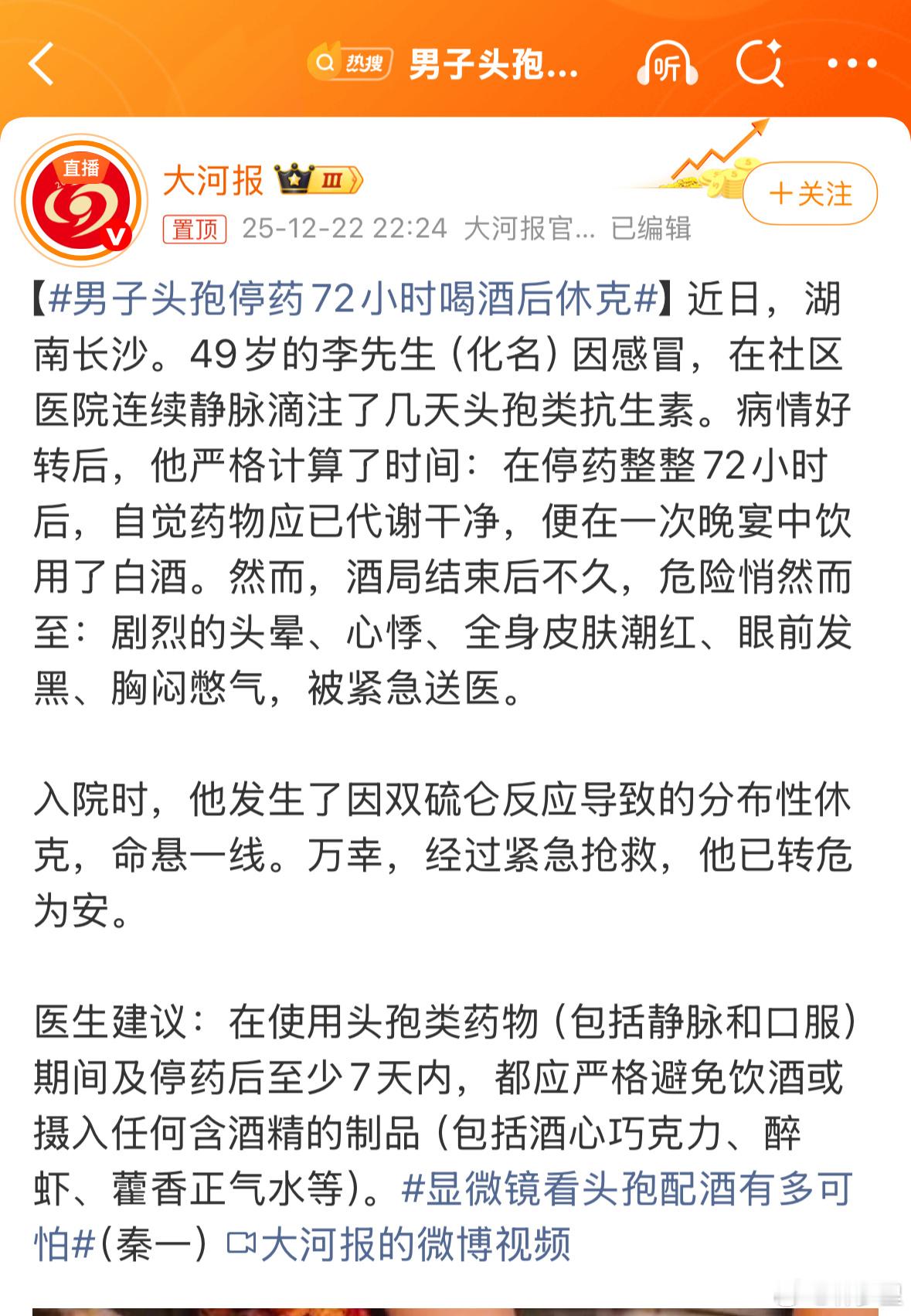Tap the trending coins growth chart graphic
Viewport: 911px width, 1316px height.
pos(707,166)
